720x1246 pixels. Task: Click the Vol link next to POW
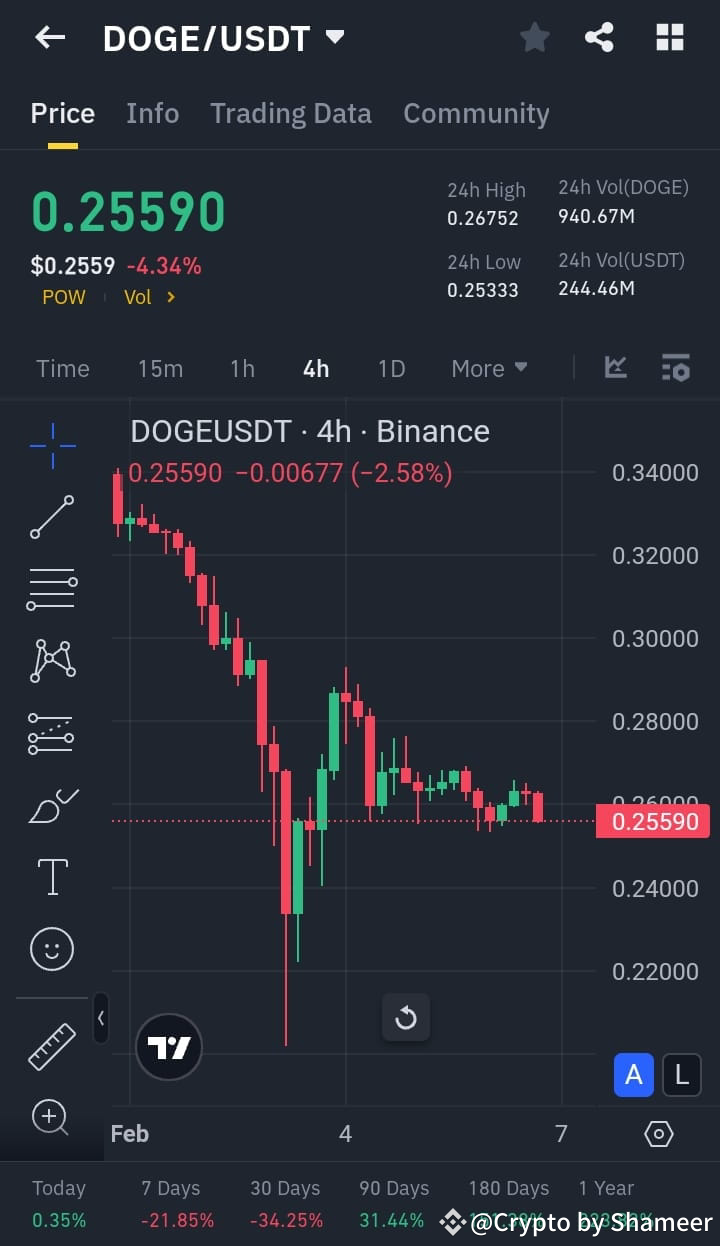[137, 297]
